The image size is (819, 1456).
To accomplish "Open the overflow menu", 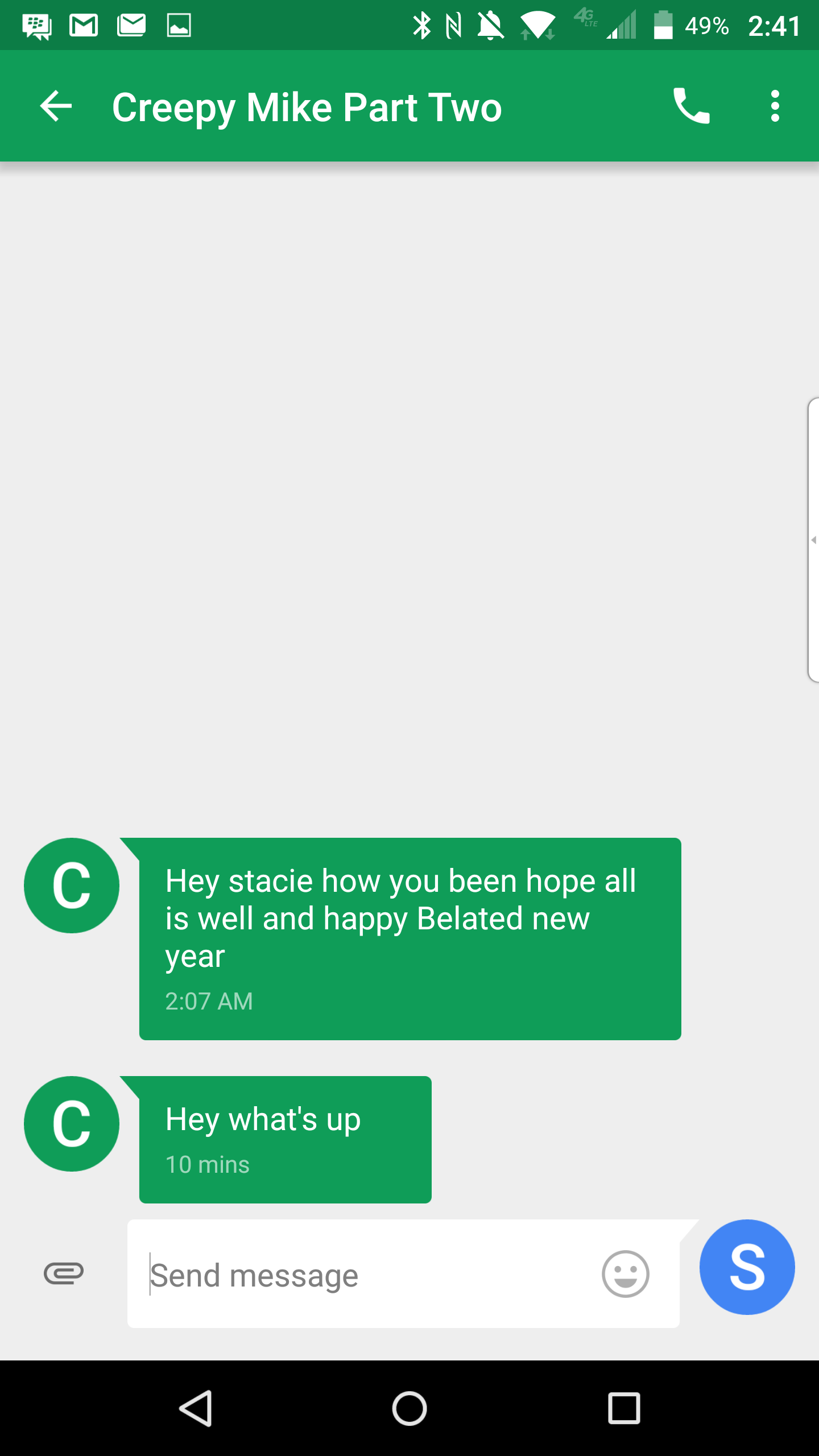I will point(775,106).
